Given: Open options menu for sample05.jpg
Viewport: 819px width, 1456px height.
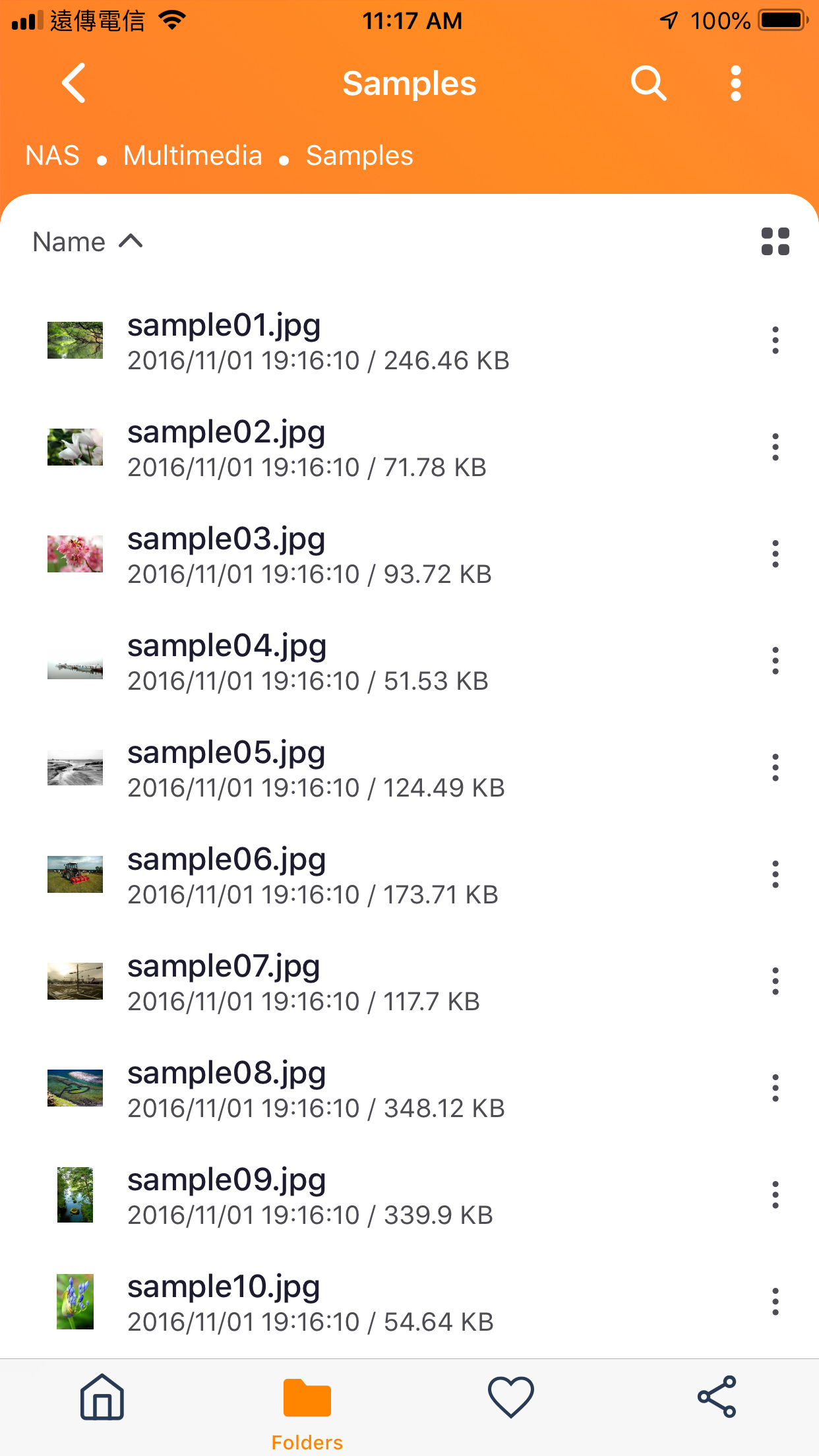Looking at the screenshot, I should [x=775, y=768].
